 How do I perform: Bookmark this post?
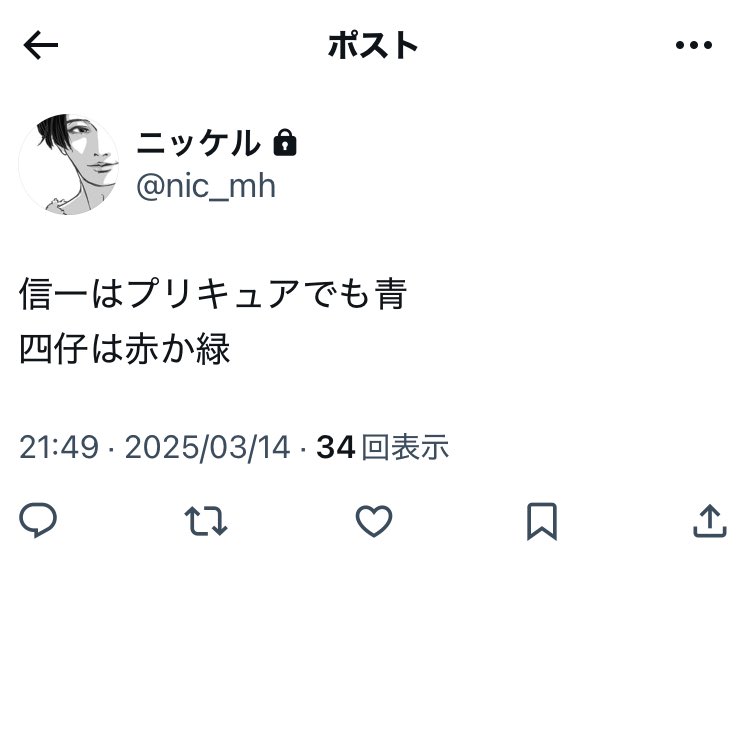(541, 521)
